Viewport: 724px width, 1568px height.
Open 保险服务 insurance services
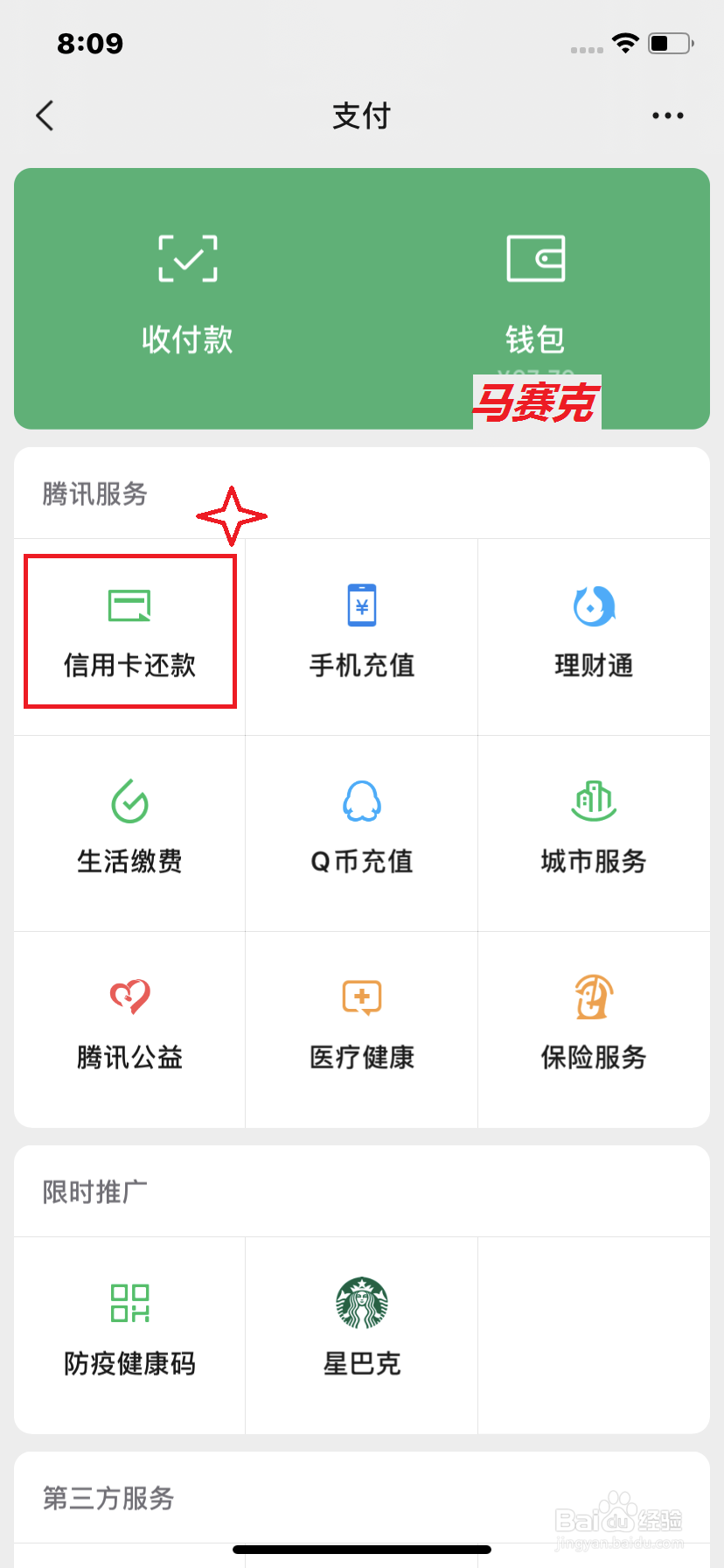coord(593,1024)
